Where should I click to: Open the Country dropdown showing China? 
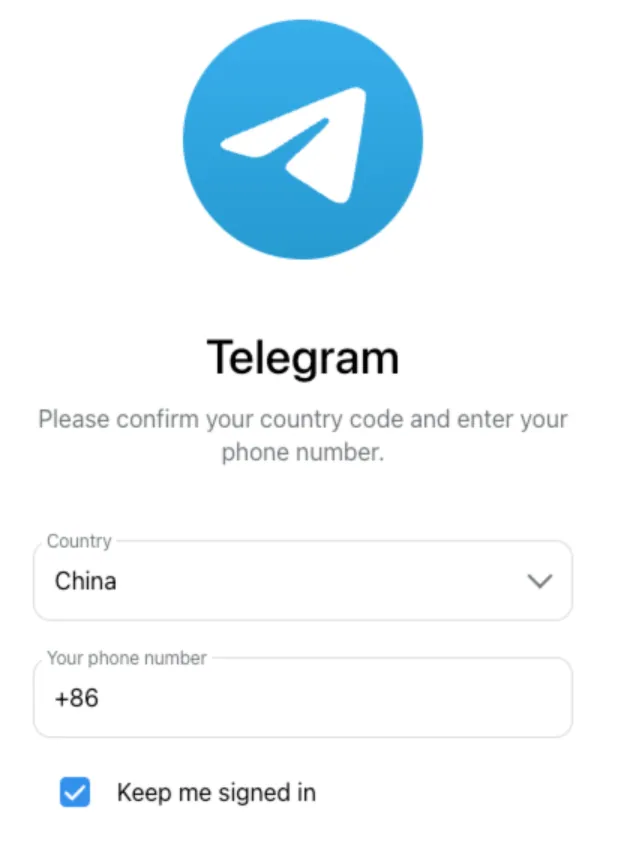coord(302,581)
